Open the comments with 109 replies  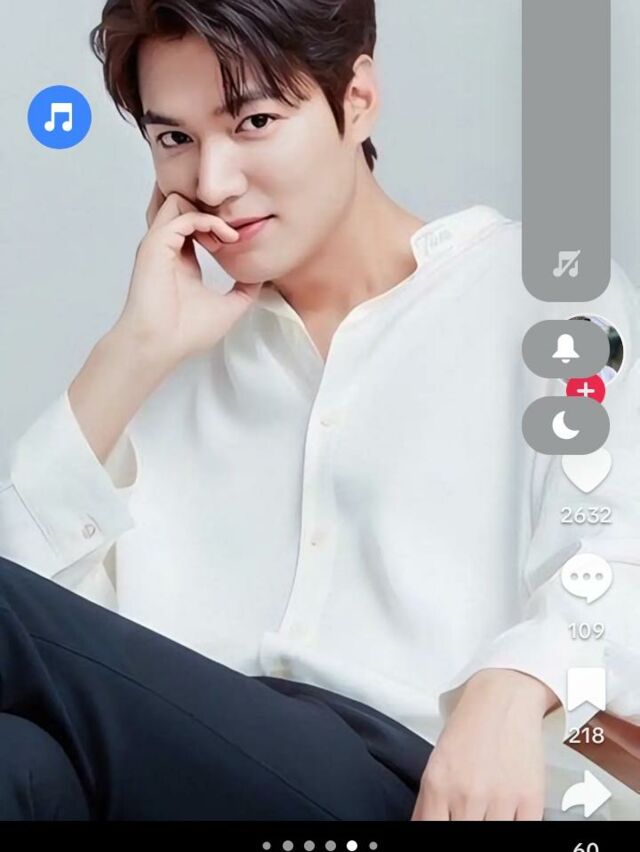[x=586, y=578]
